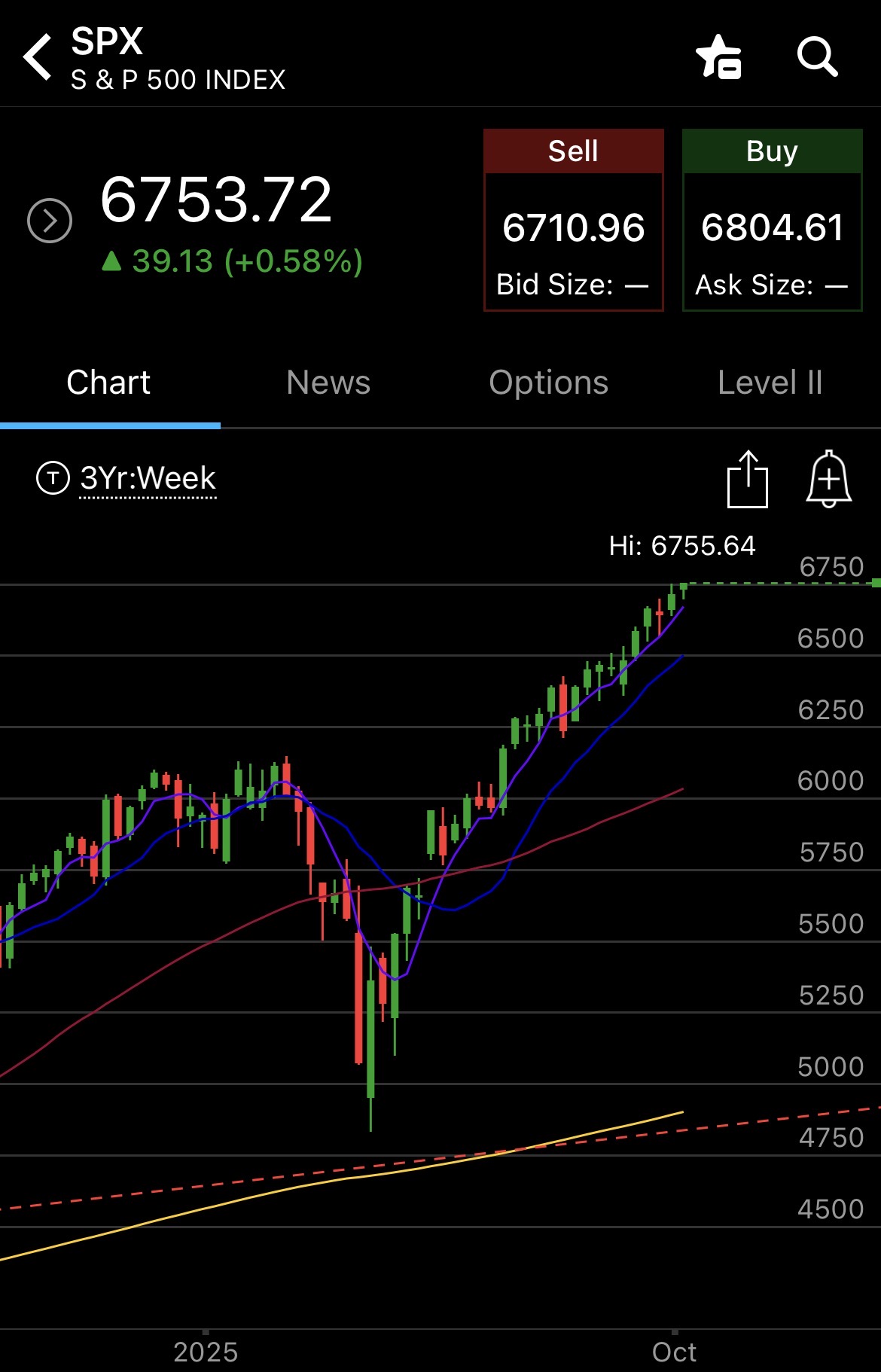Add a price alert with the bell icon
The image size is (881, 1372).
[x=829, y=479]
